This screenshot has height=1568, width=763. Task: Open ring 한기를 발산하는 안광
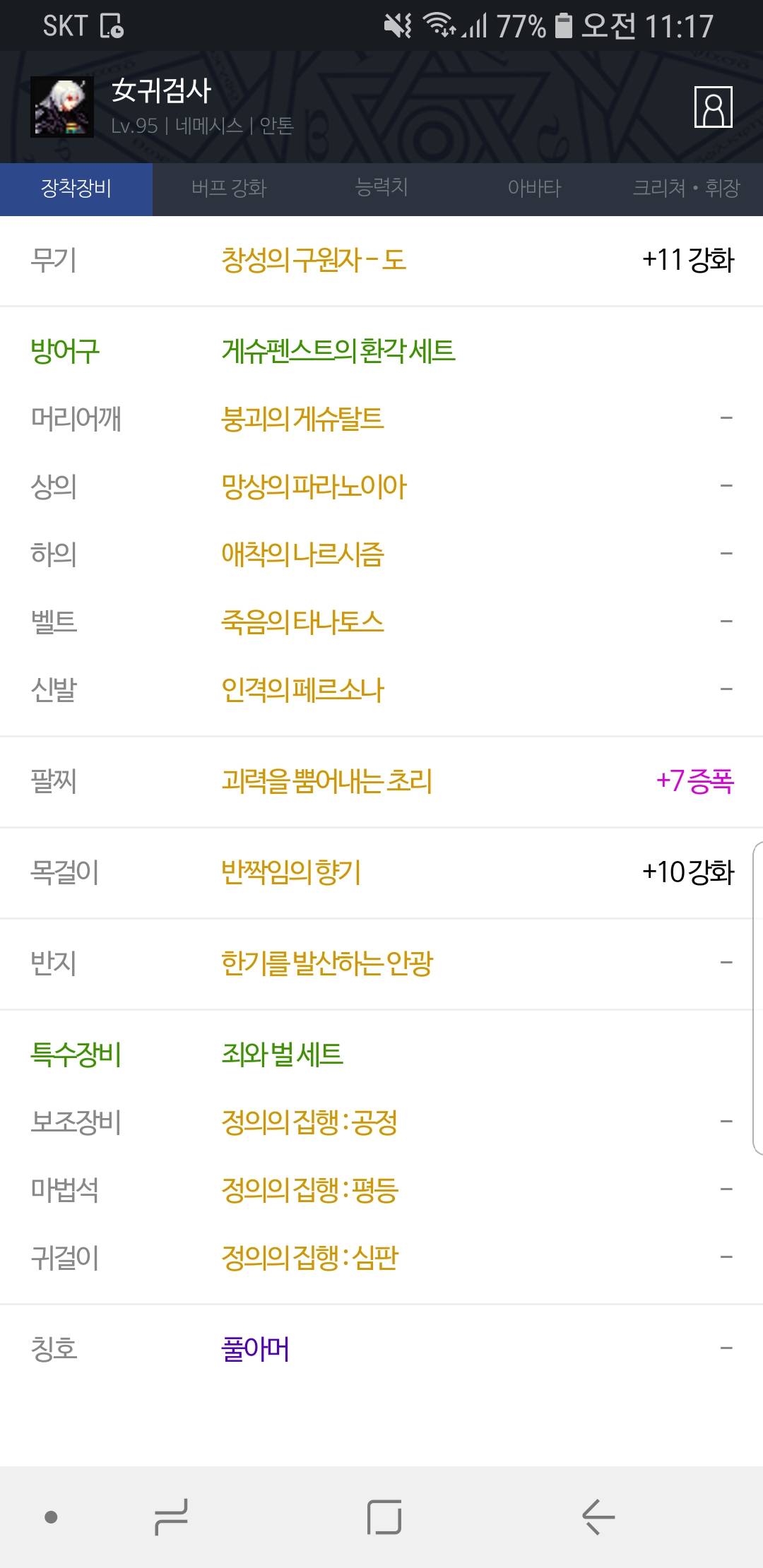(381, 963)
